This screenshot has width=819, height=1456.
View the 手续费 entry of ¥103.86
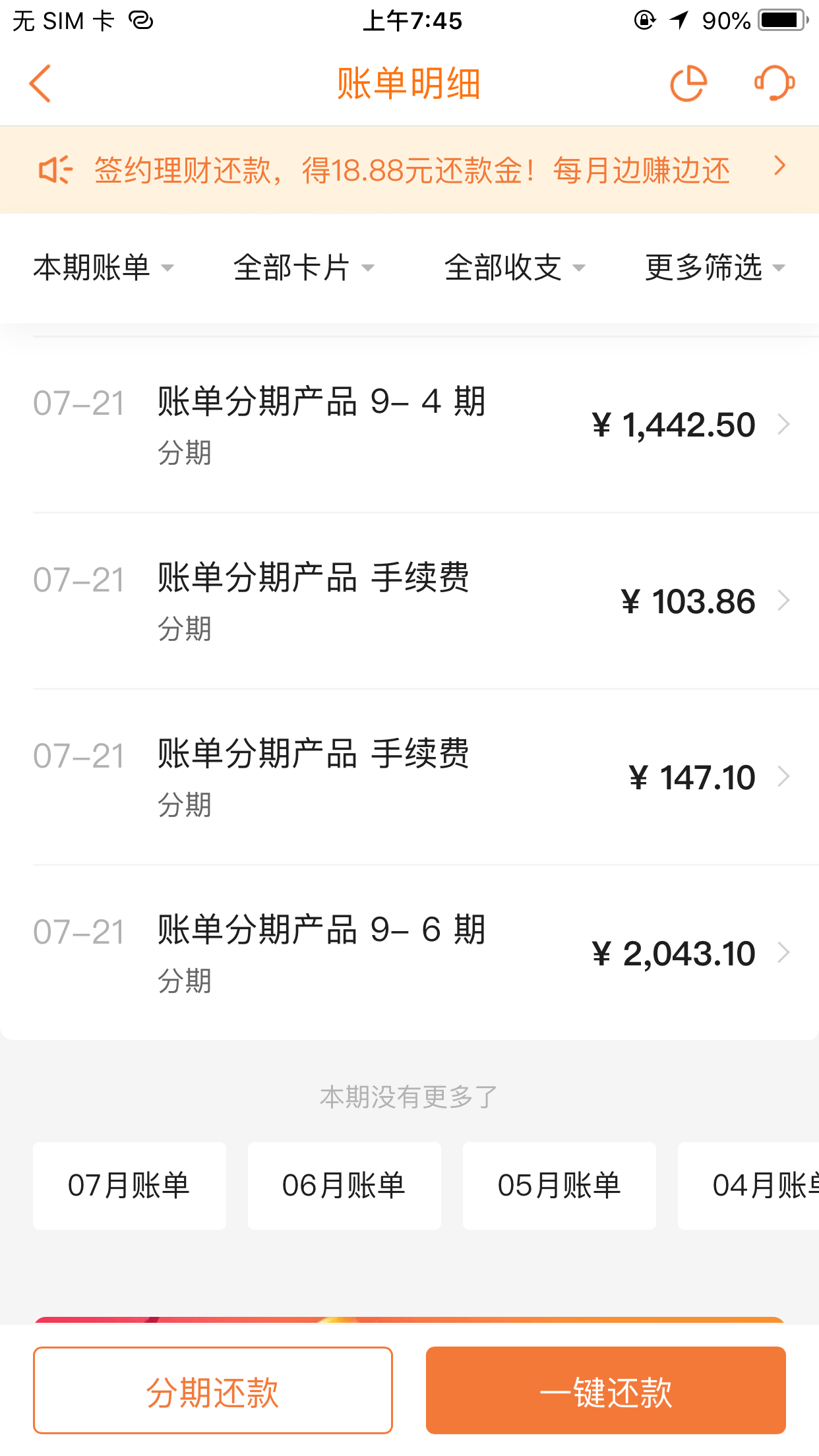(409, 601)
